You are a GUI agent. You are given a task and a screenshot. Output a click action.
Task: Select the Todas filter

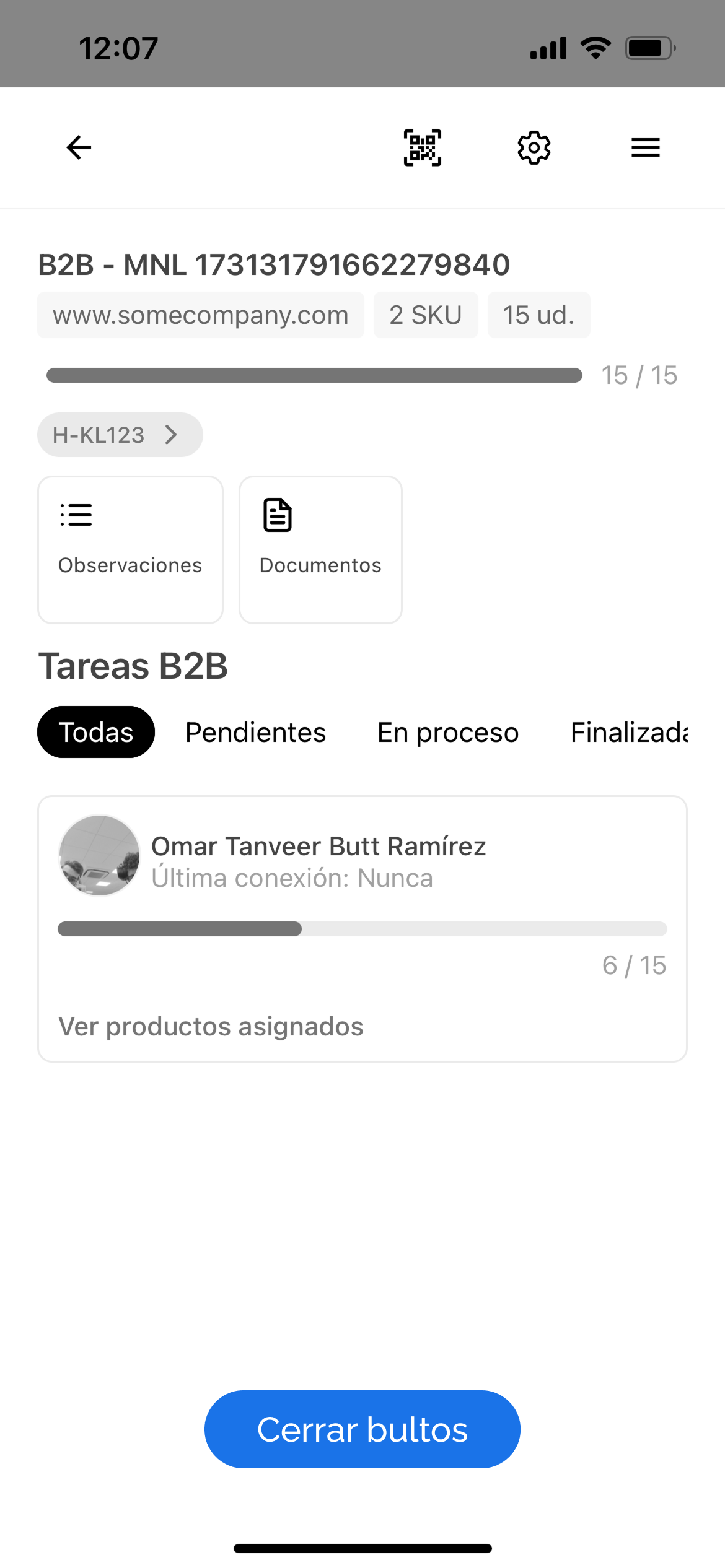[96, 731]
